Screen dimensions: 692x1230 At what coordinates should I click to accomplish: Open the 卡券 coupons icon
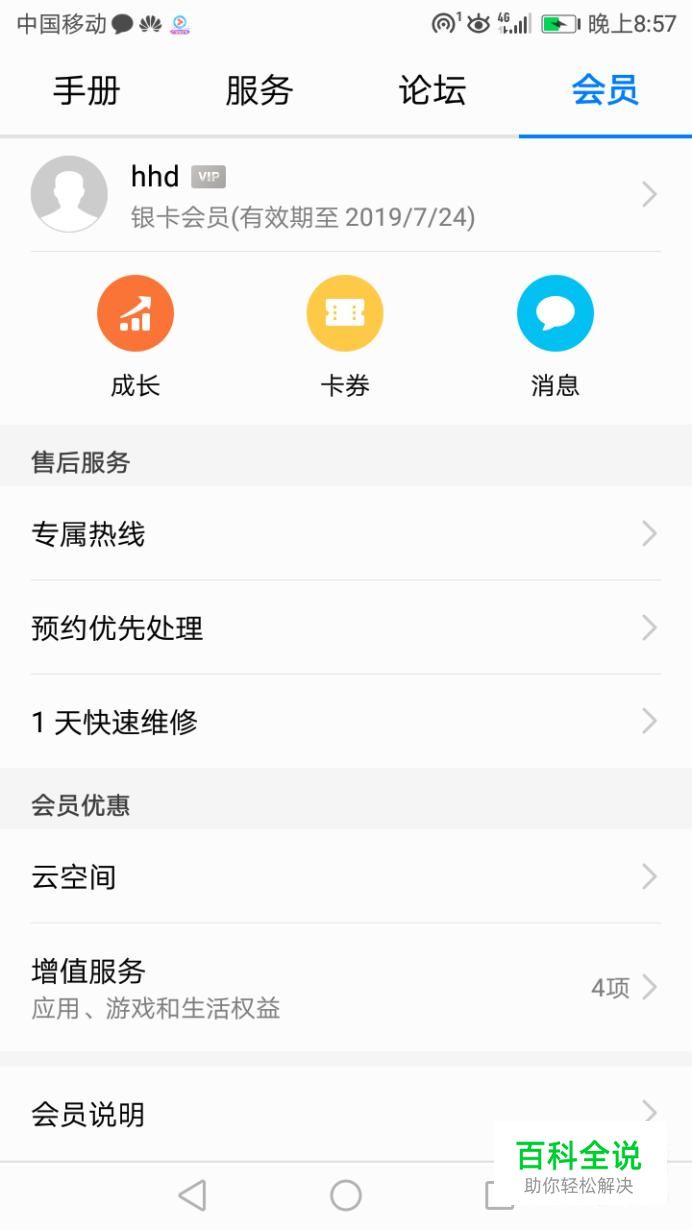(x=345, y=314)
